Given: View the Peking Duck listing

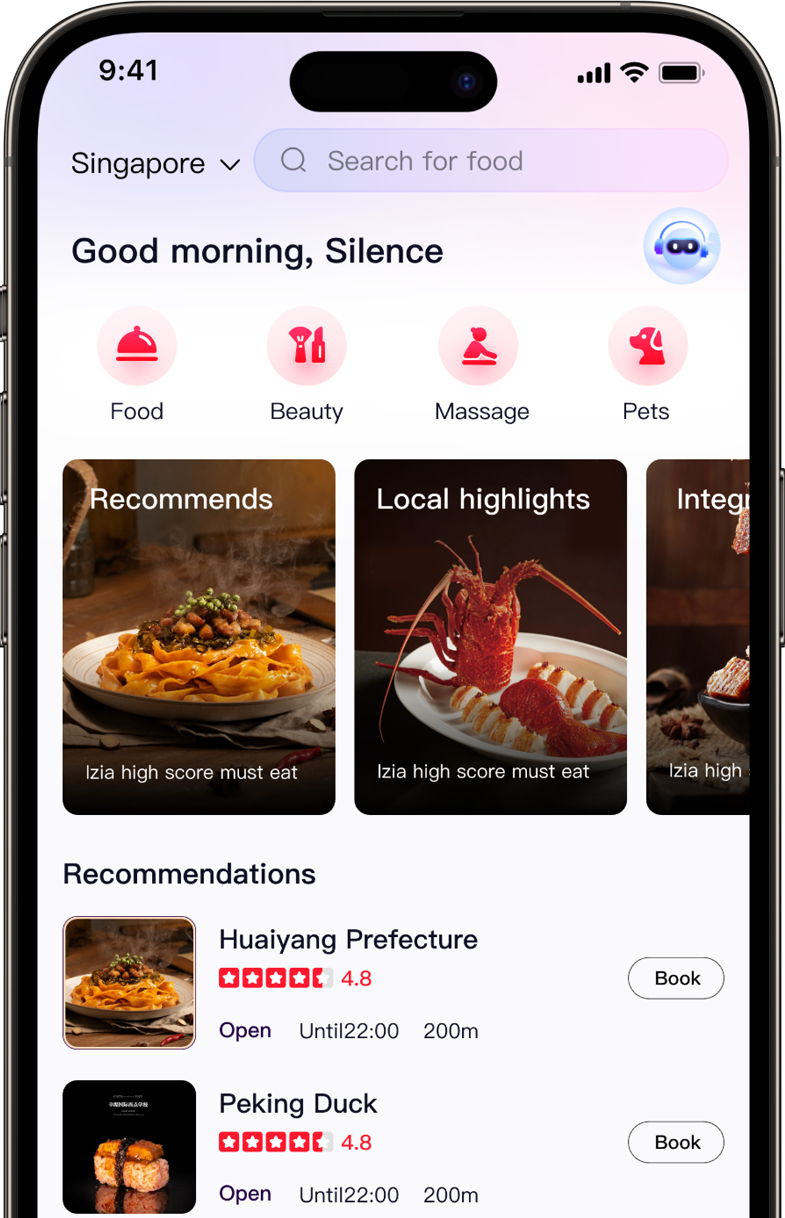Looking at the screenshot, I should coord(298,1104).
